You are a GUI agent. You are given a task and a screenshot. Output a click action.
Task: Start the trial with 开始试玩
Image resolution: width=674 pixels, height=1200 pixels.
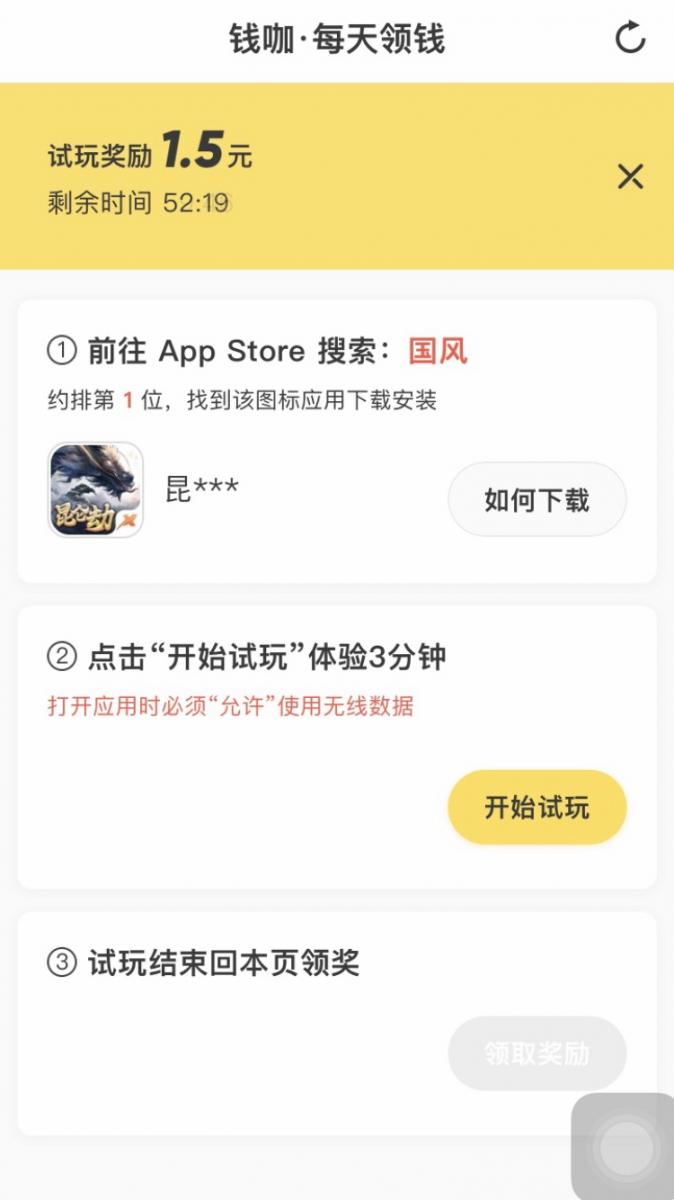click(x=537, y=807)
